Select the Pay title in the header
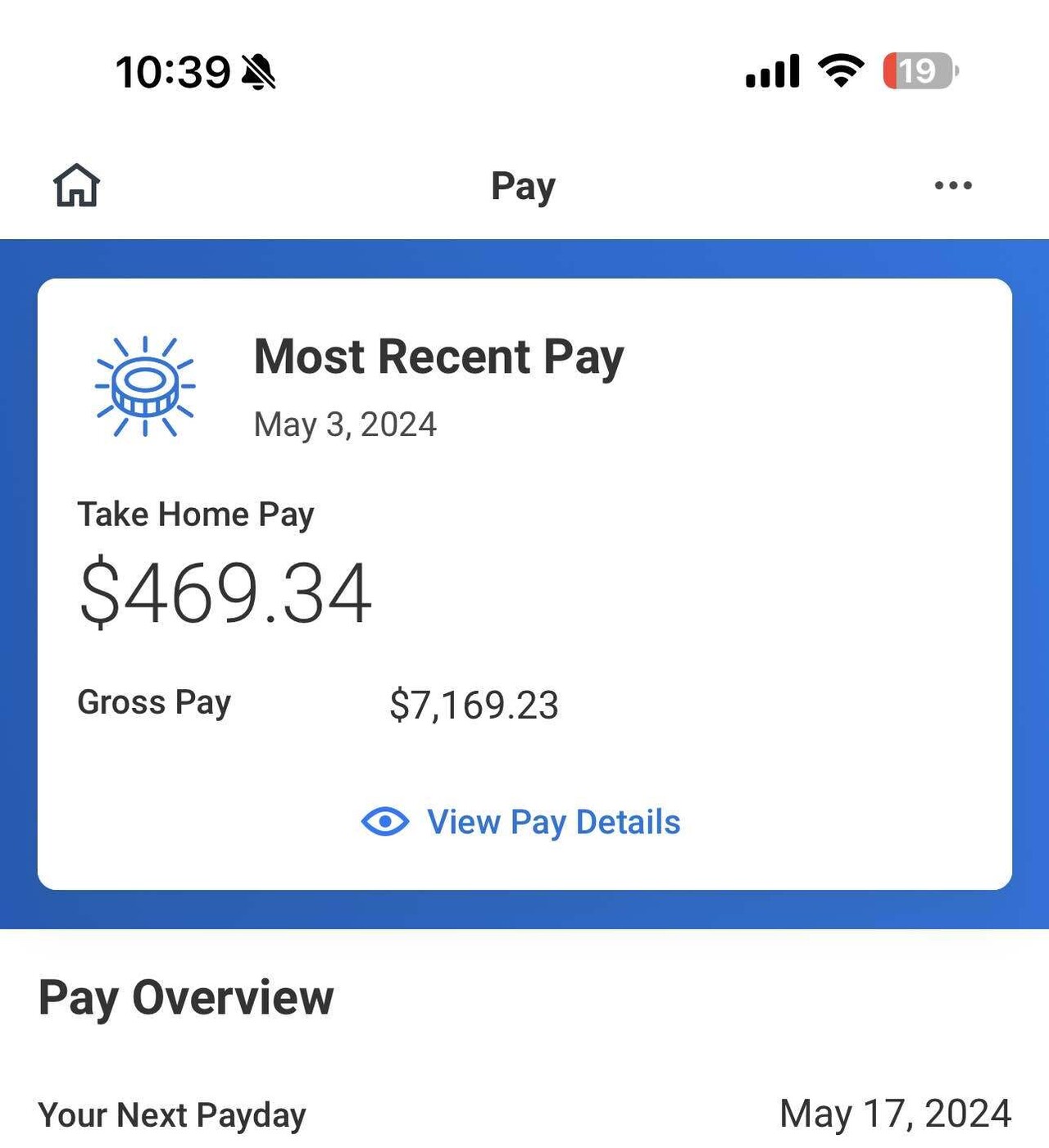The width and height of the screenshot is (1049, 1148). pyautogui.click(x=522, y=185)
